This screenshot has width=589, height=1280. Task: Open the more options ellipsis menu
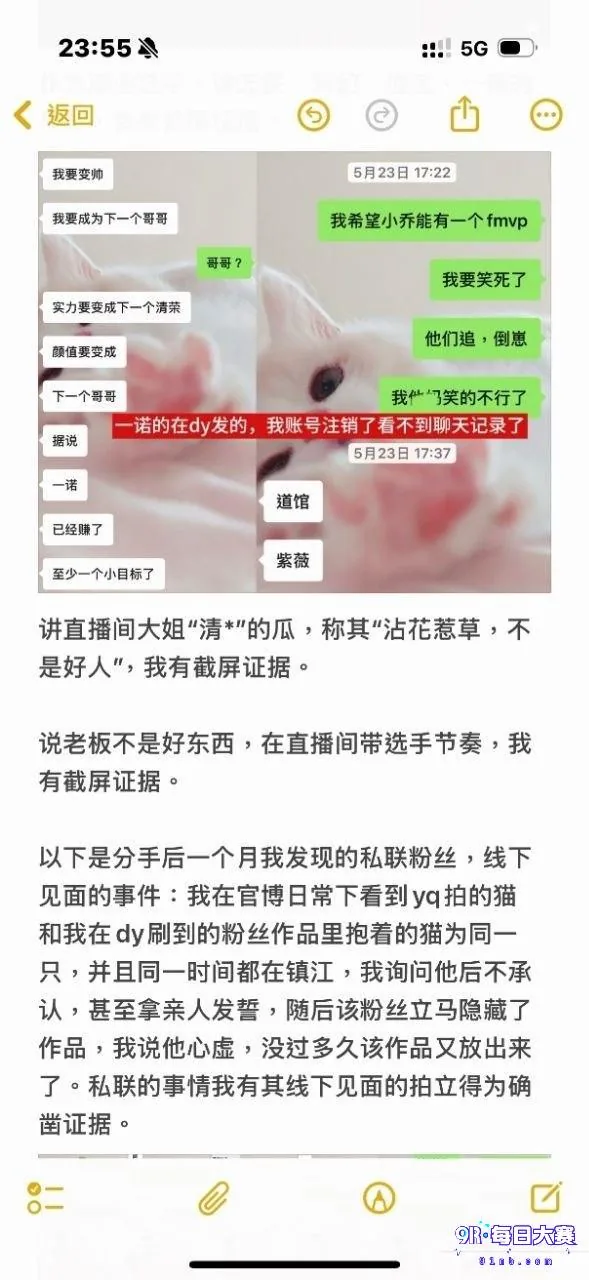point(546,116)
